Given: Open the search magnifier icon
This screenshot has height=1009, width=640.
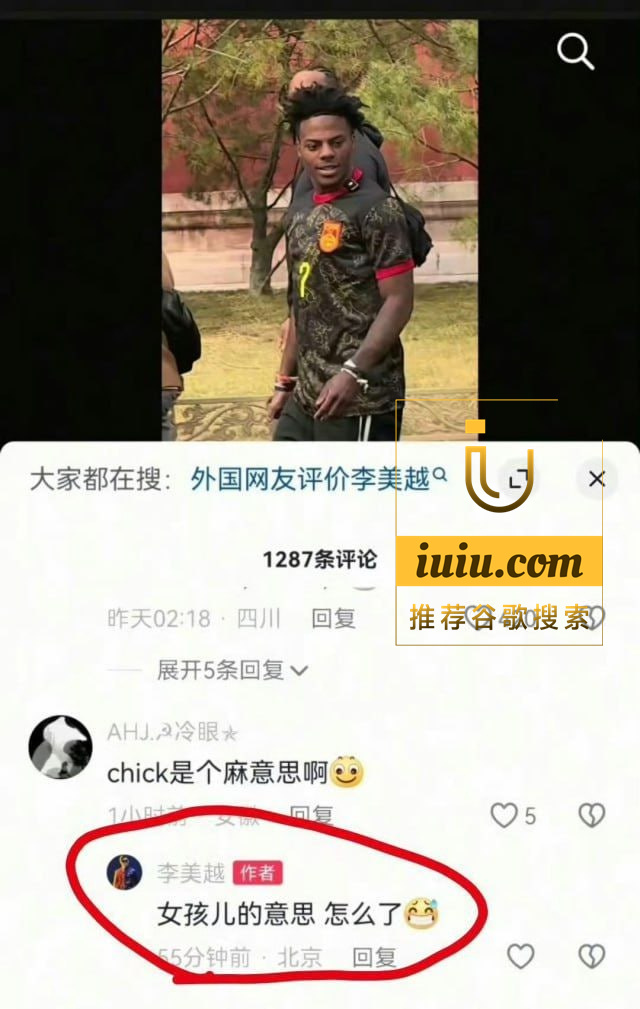Looking at the screenshot, I should pyautogui.click(x=575, y=50).
